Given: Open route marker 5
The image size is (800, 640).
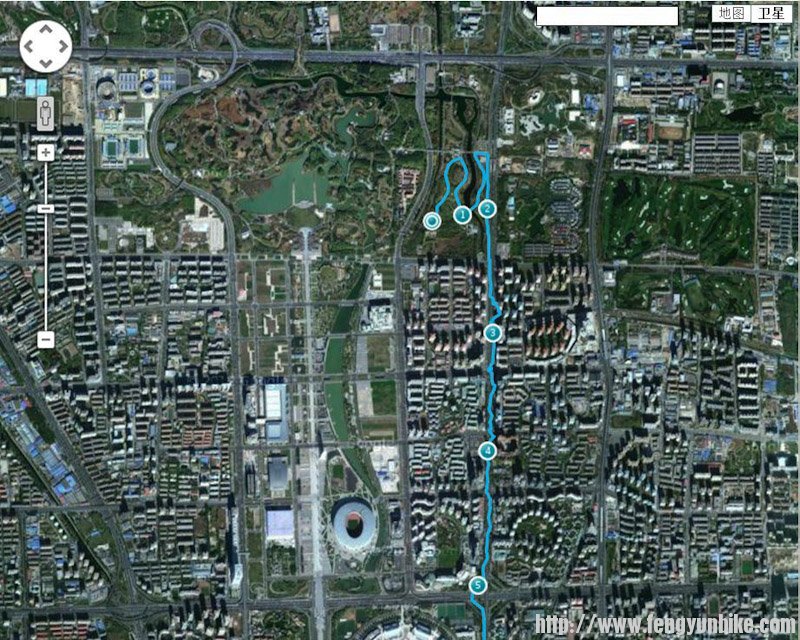Looking at the screenshot, I should click(478, 585).
